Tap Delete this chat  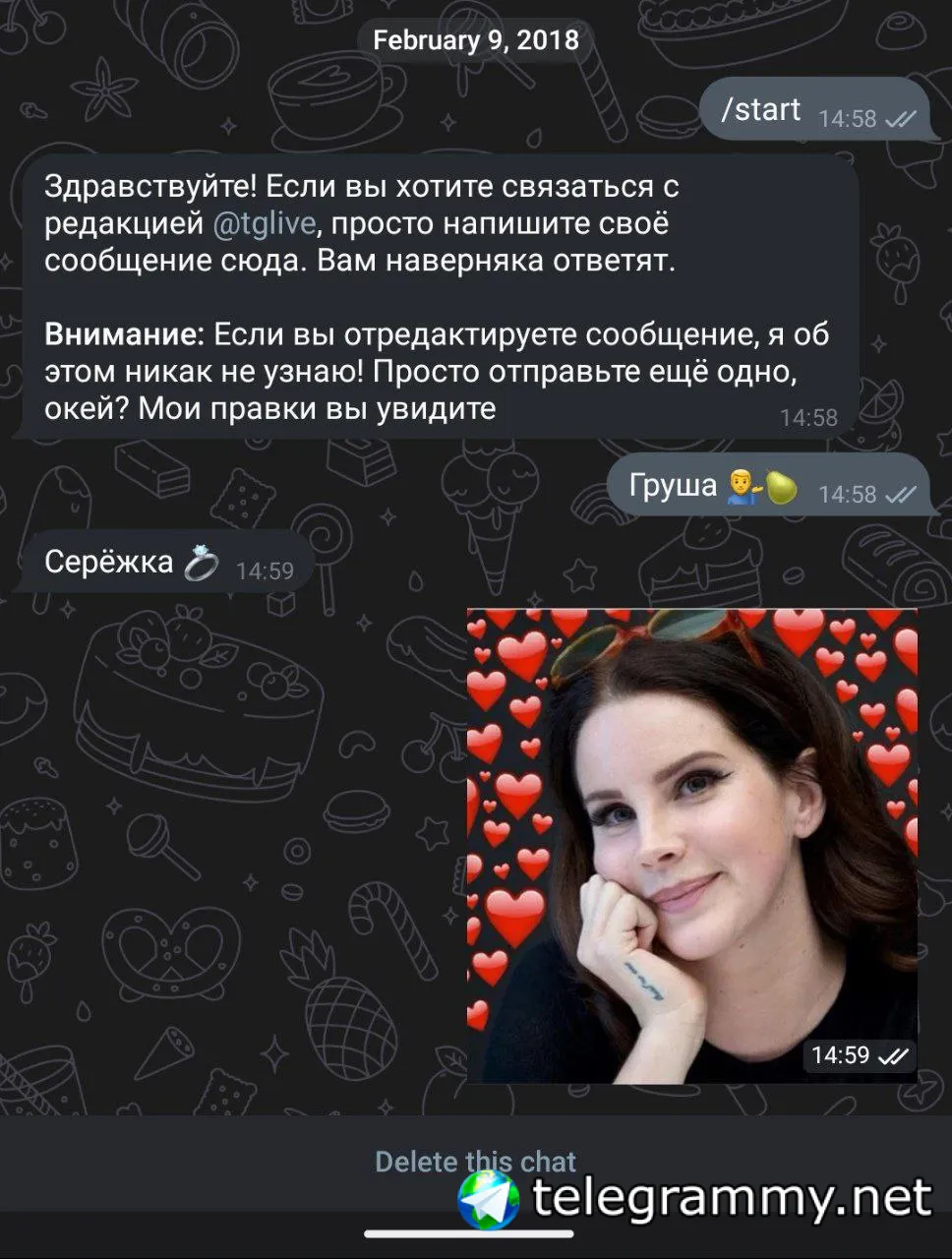pos(475,1162)
